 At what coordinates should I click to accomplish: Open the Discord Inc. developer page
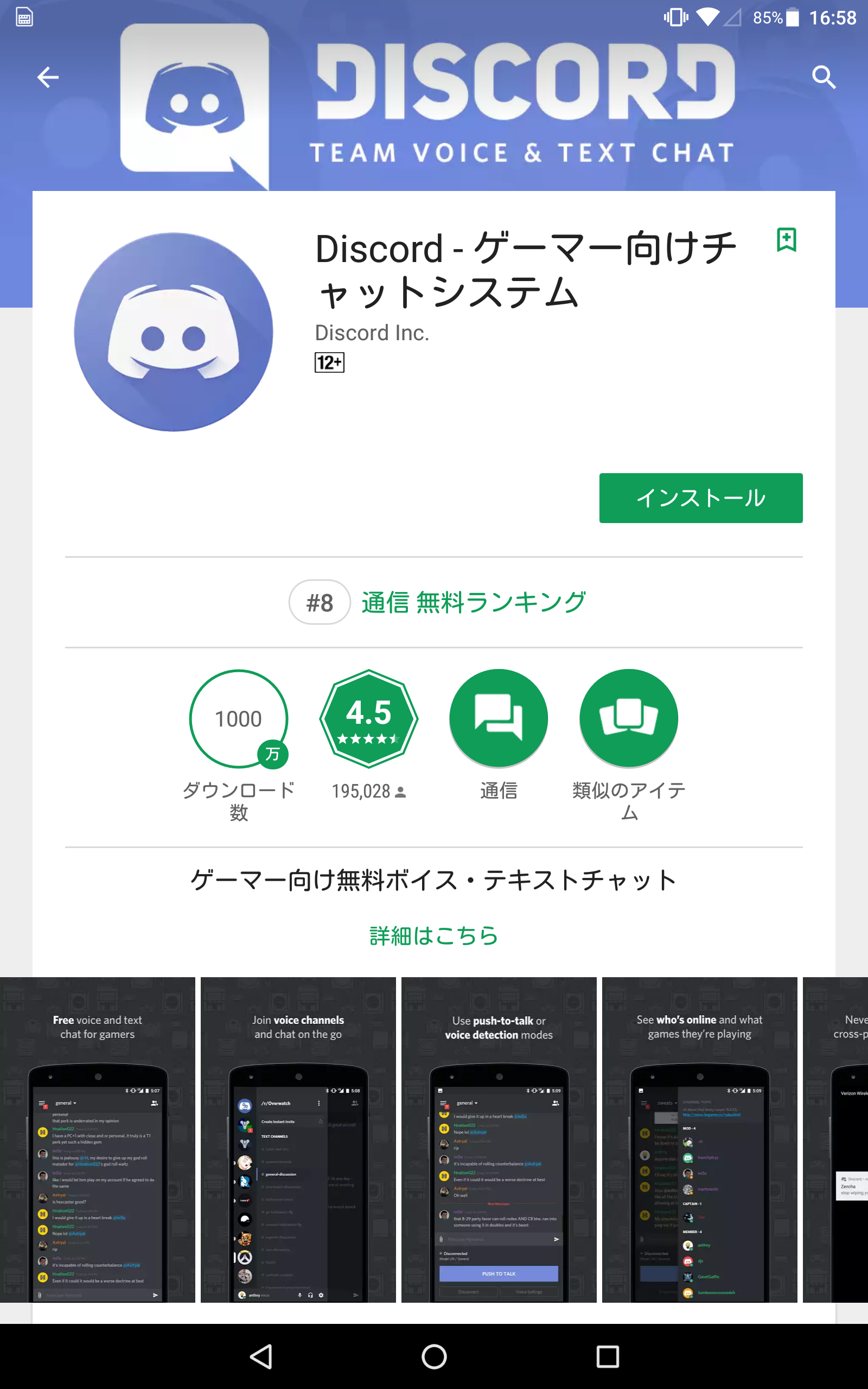tap(372, 333)
